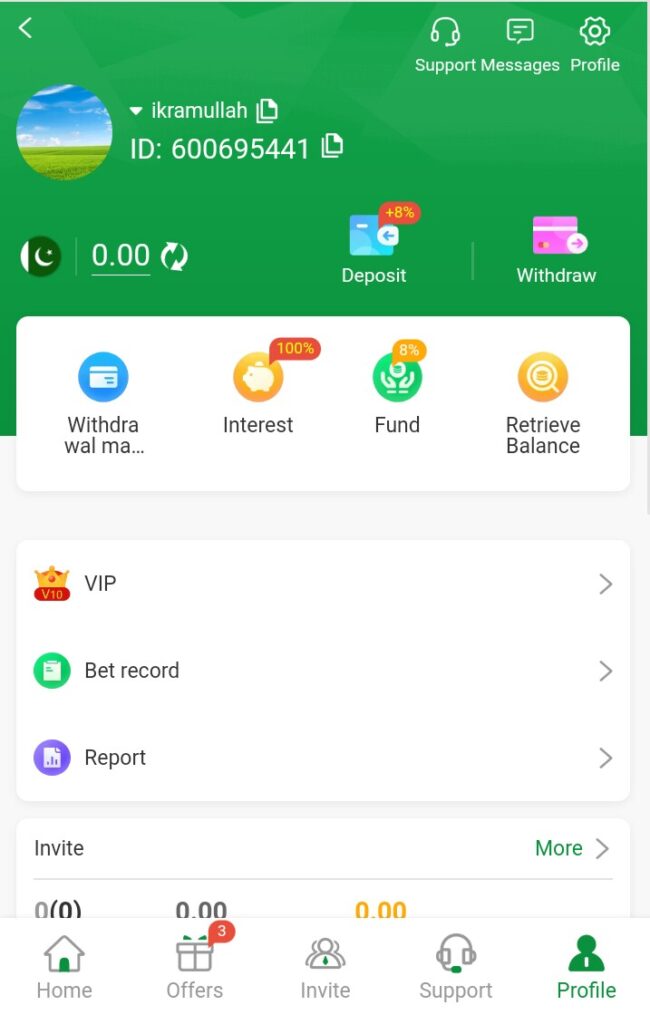Copy the username ikramullah
Viewport: 650px width, 1024px height.
click(267, 110)
